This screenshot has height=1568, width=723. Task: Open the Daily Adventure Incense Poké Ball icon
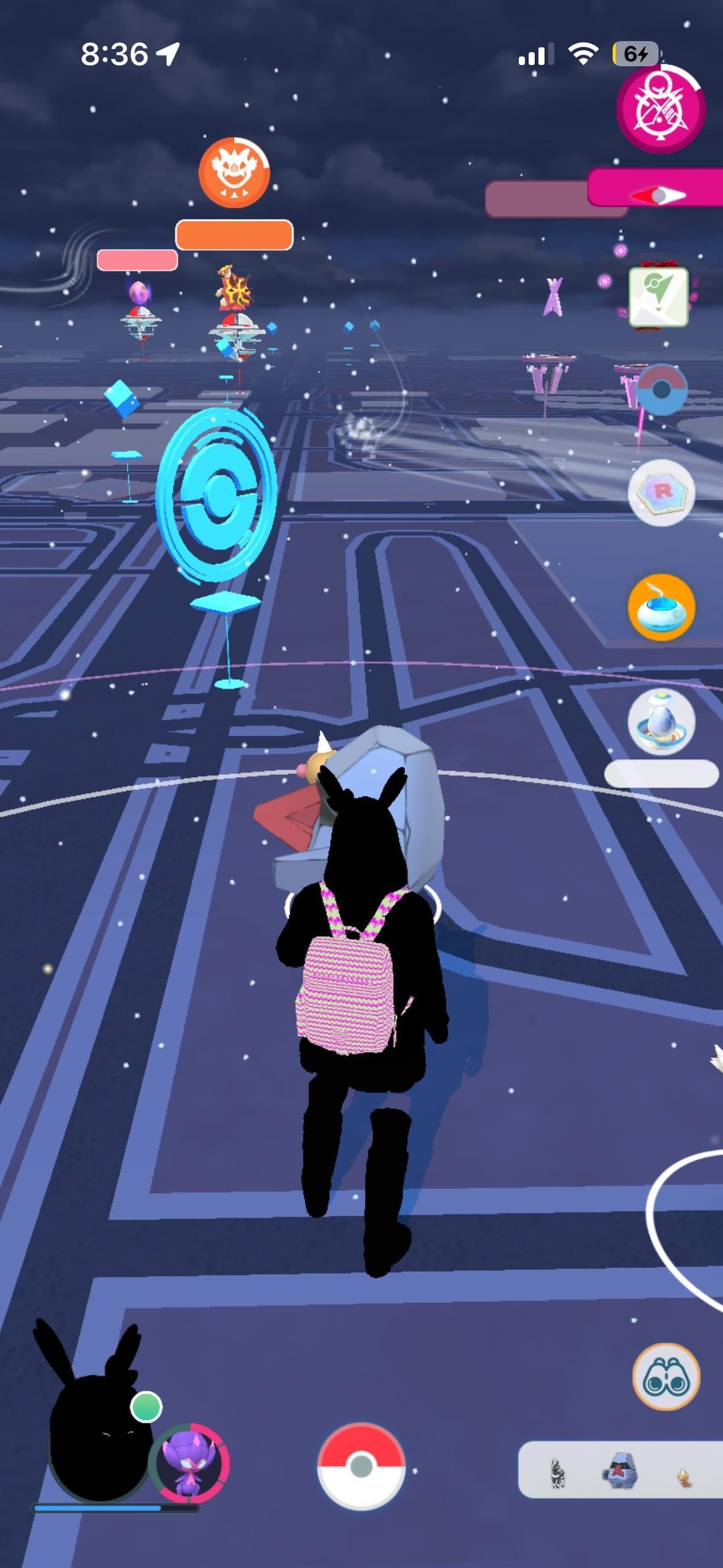point(661,390)
